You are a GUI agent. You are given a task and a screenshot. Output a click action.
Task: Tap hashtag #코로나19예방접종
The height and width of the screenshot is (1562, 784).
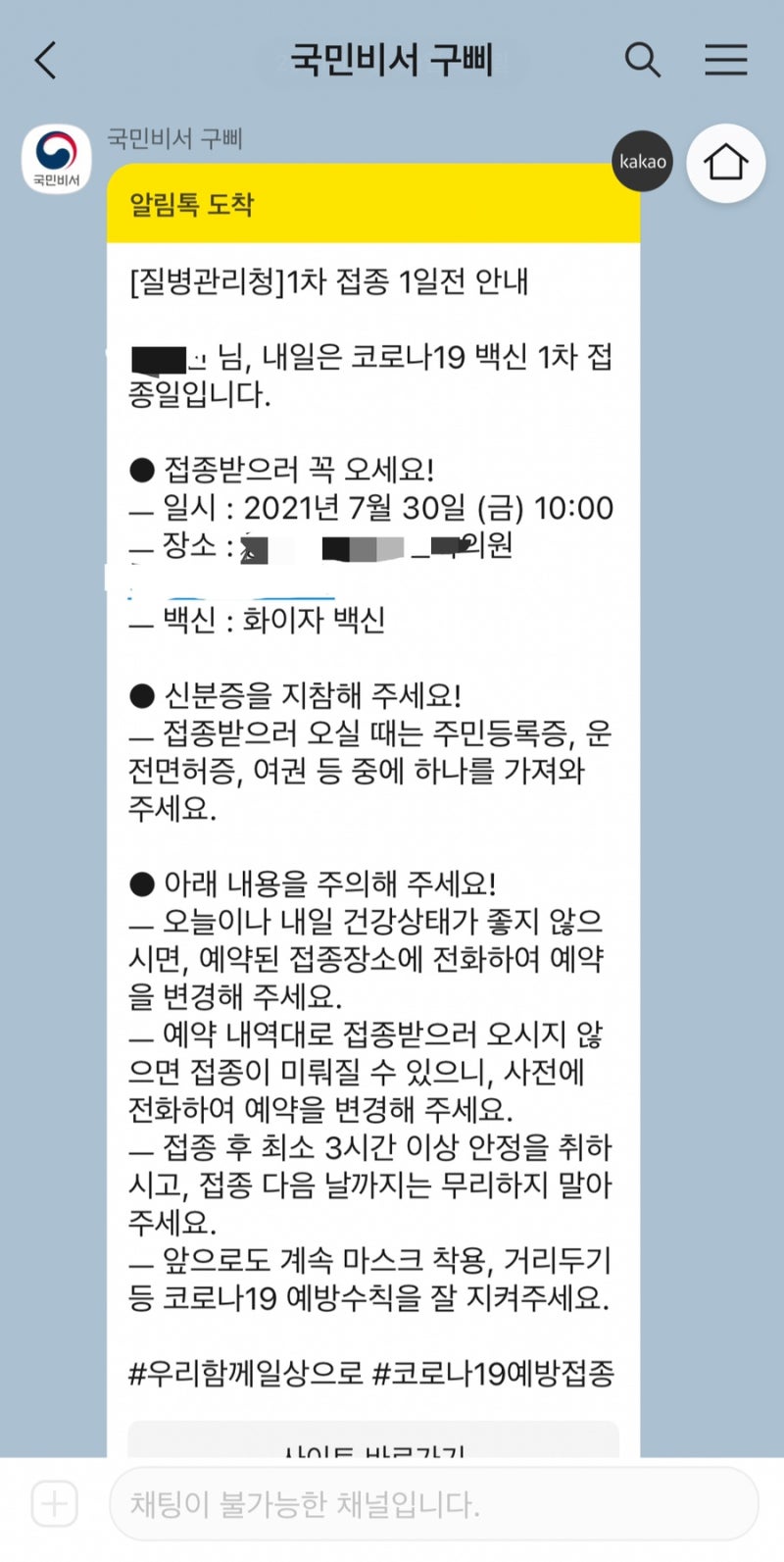(x=494, y=1373)
